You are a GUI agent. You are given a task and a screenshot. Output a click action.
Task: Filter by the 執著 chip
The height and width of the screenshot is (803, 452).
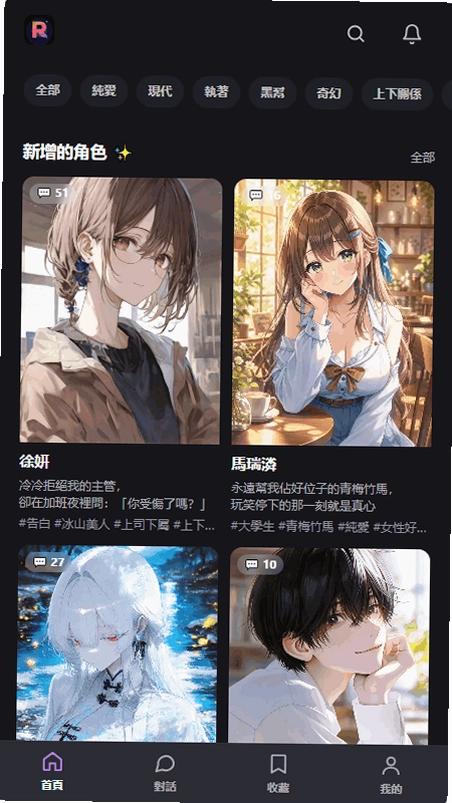click(x=216, y=92)
